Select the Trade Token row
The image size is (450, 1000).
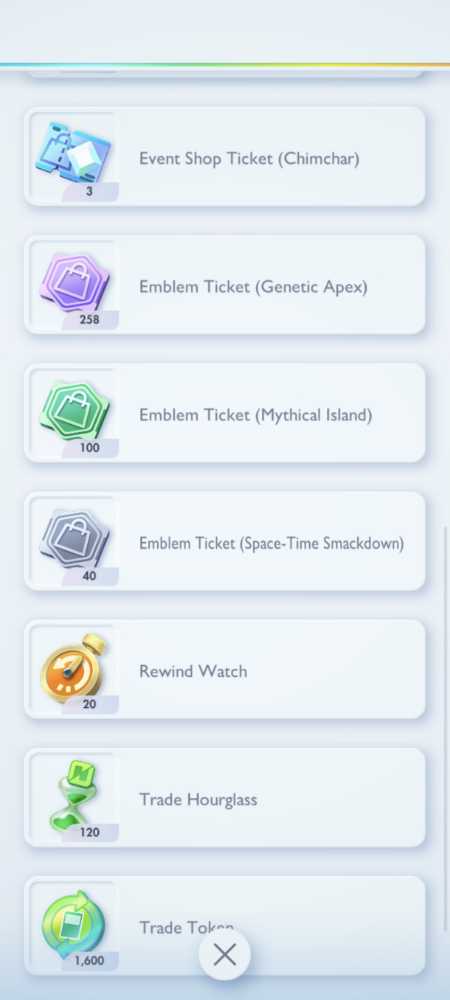[225, 926]
